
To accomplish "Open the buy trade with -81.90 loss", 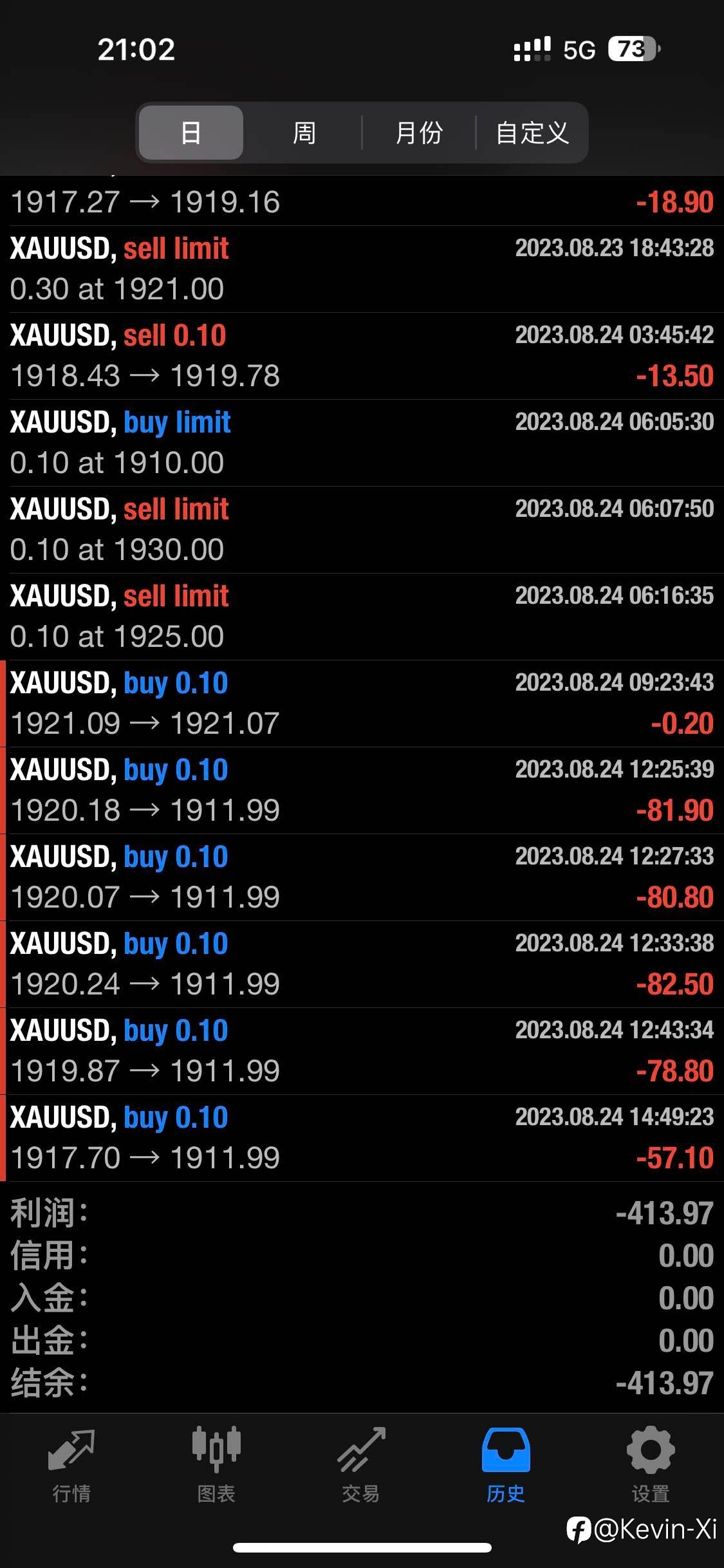I will click(362, 790).
